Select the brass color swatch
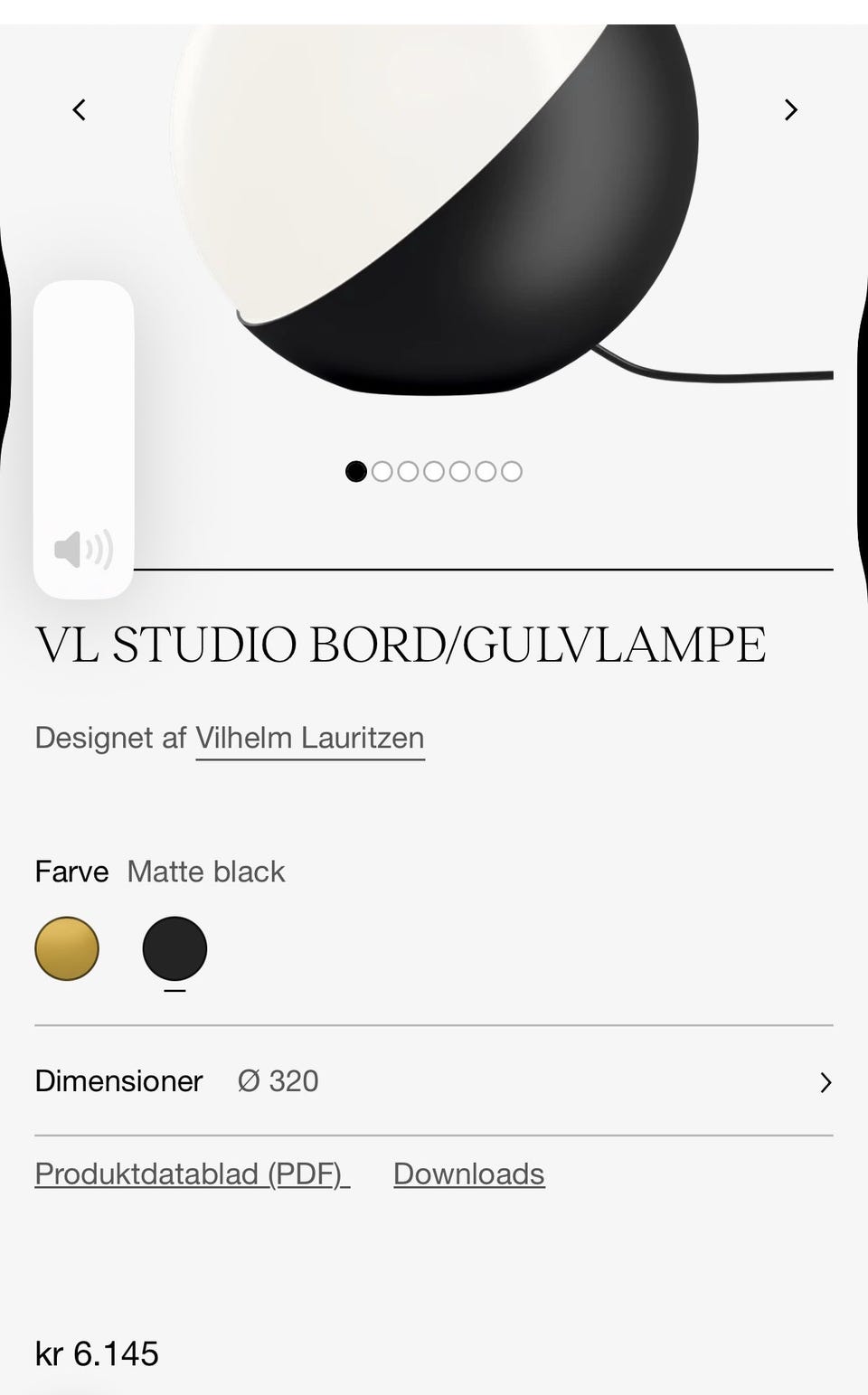Screen dimensions: 868x1395 67,947
